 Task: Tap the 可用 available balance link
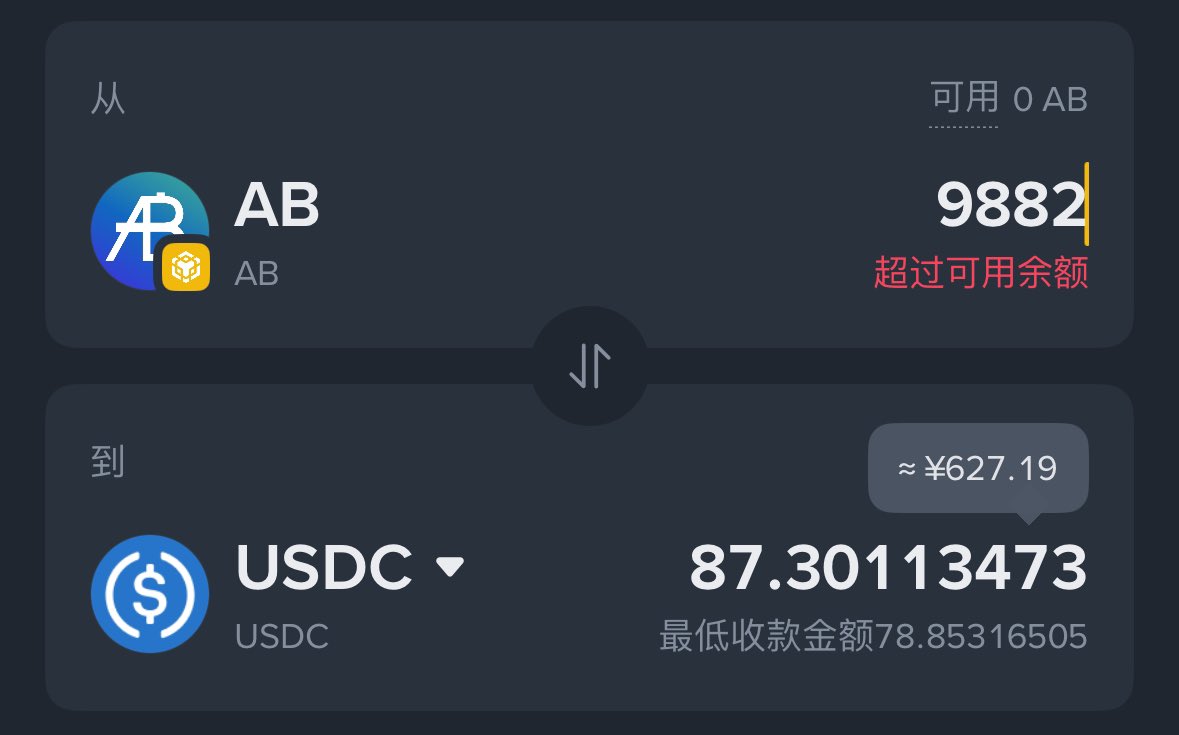point(964,99)
